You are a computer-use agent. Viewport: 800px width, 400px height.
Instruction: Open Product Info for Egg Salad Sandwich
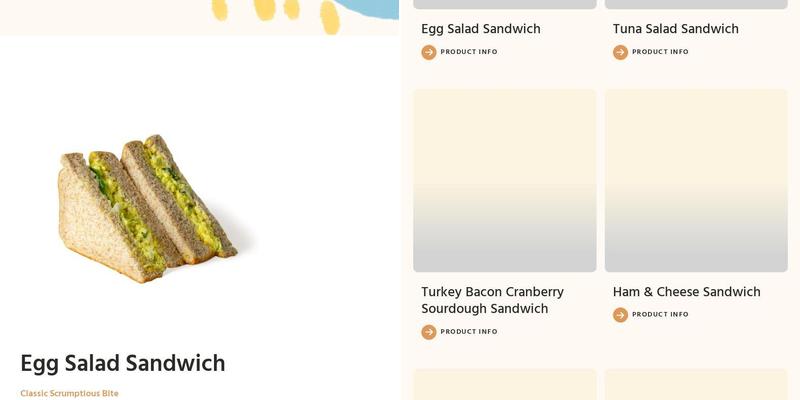pos(459,52)
